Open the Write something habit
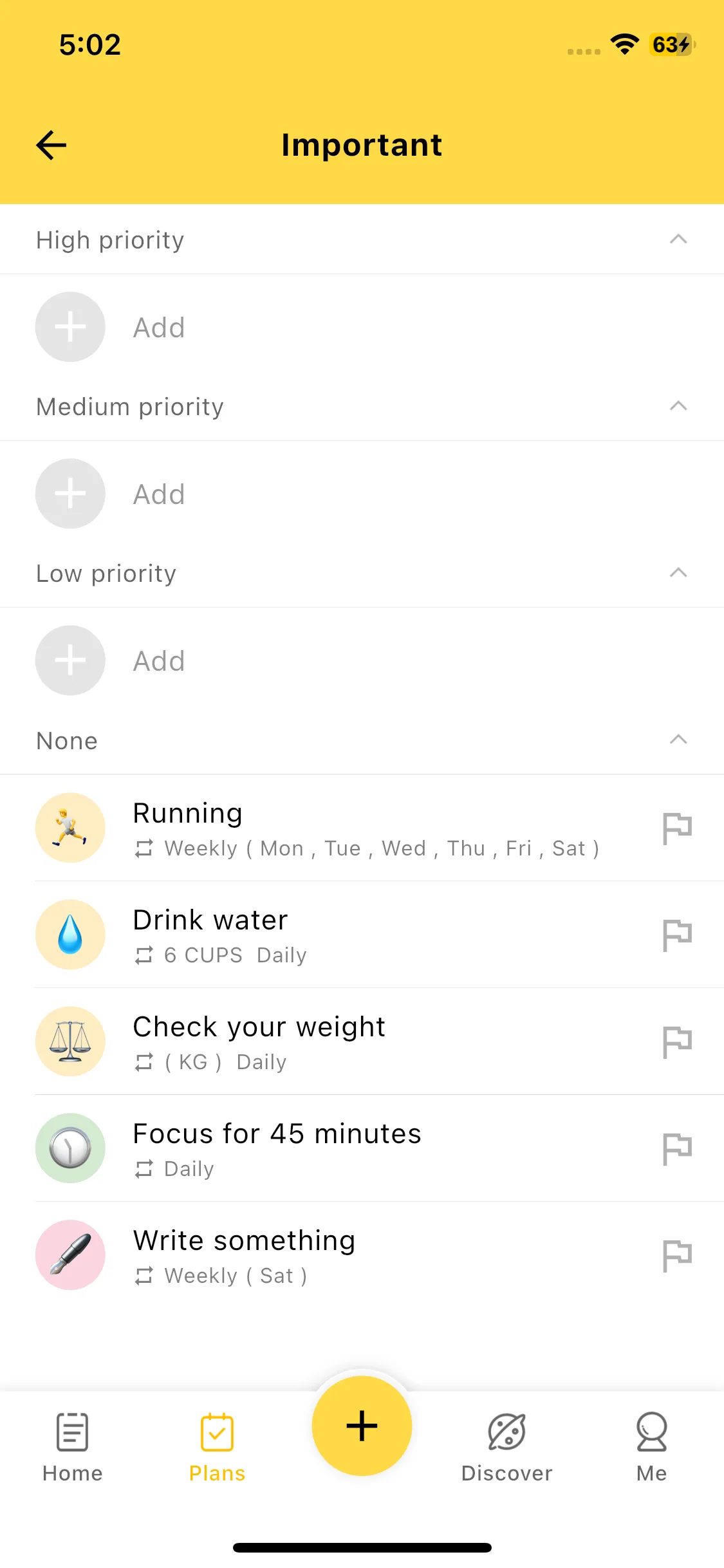 pyautogui.click(x=322, y=1255)
